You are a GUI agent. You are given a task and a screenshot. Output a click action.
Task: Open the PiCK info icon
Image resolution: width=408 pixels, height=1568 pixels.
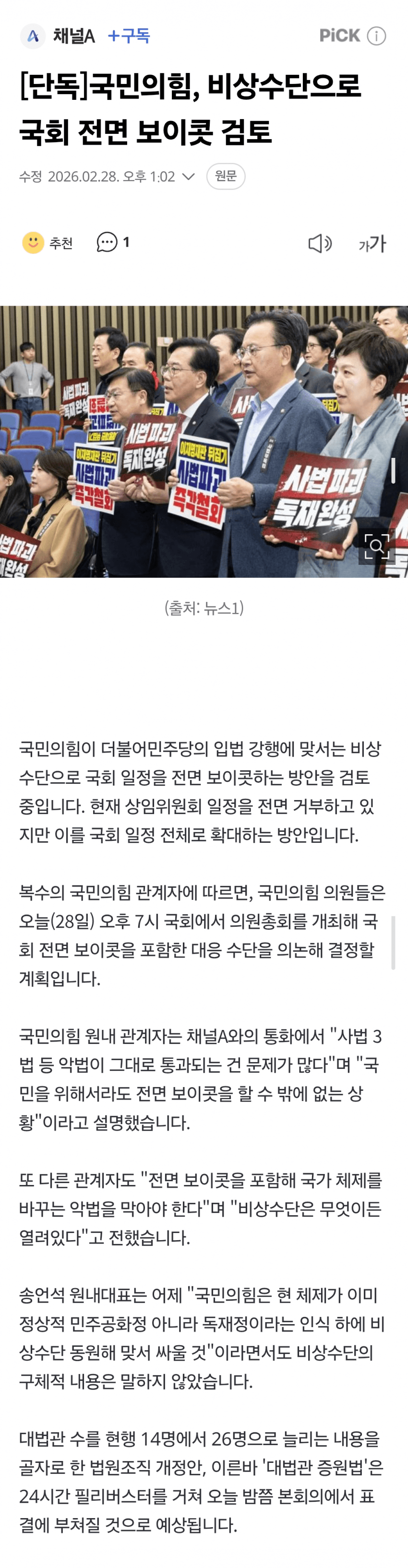[376, 36]
